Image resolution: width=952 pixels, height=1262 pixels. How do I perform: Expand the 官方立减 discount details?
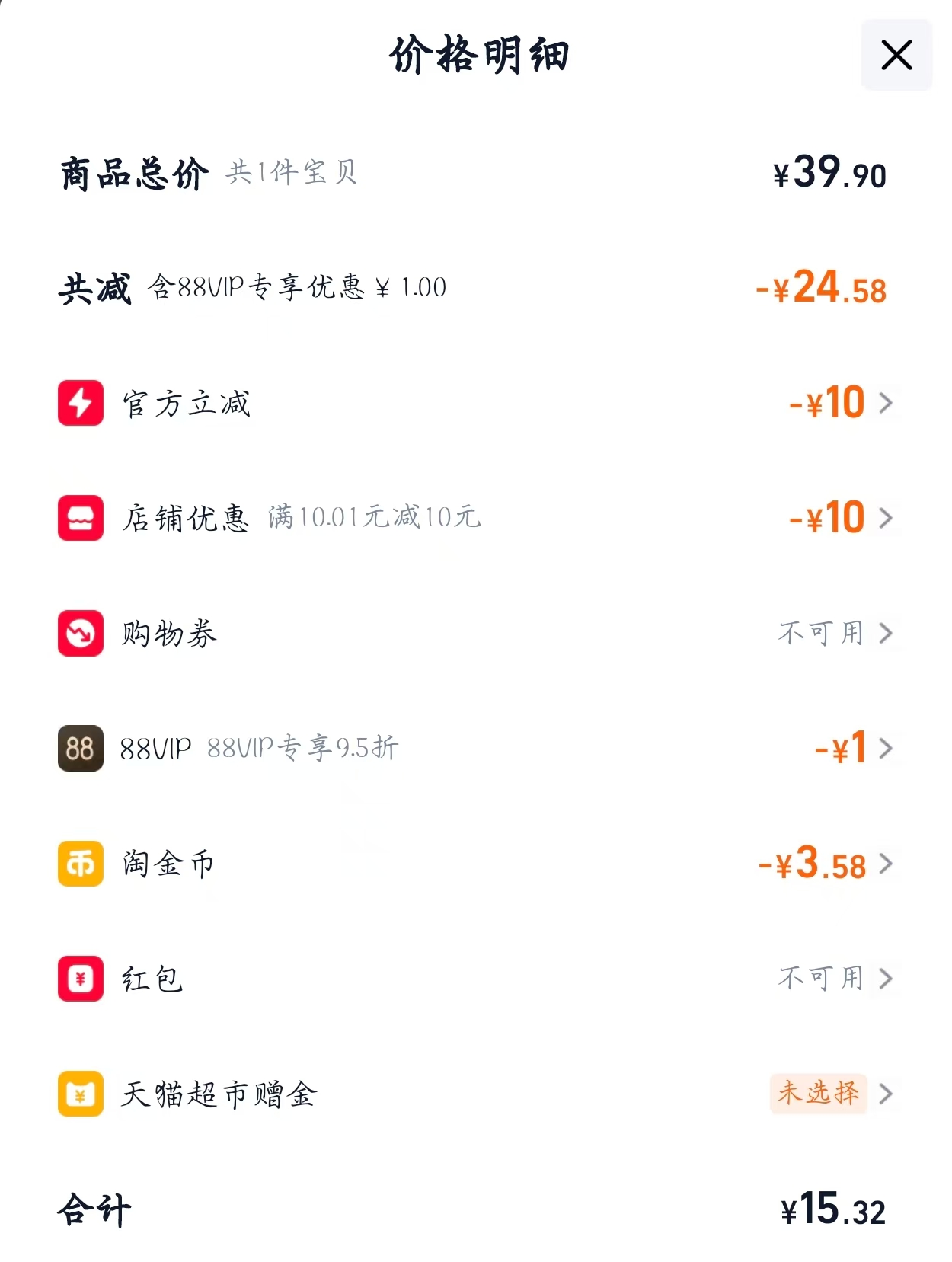coord(885,403)
